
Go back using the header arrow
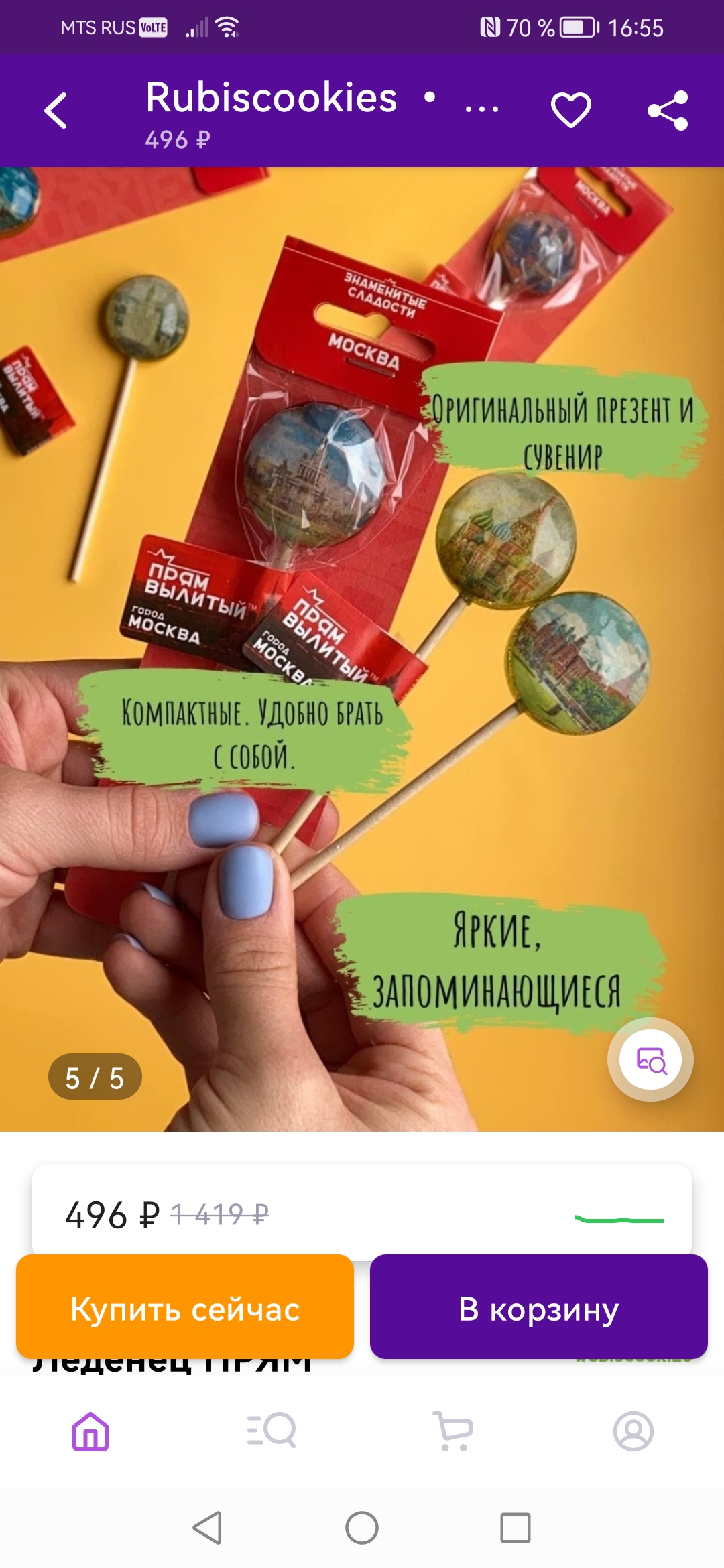pos(56,111)
